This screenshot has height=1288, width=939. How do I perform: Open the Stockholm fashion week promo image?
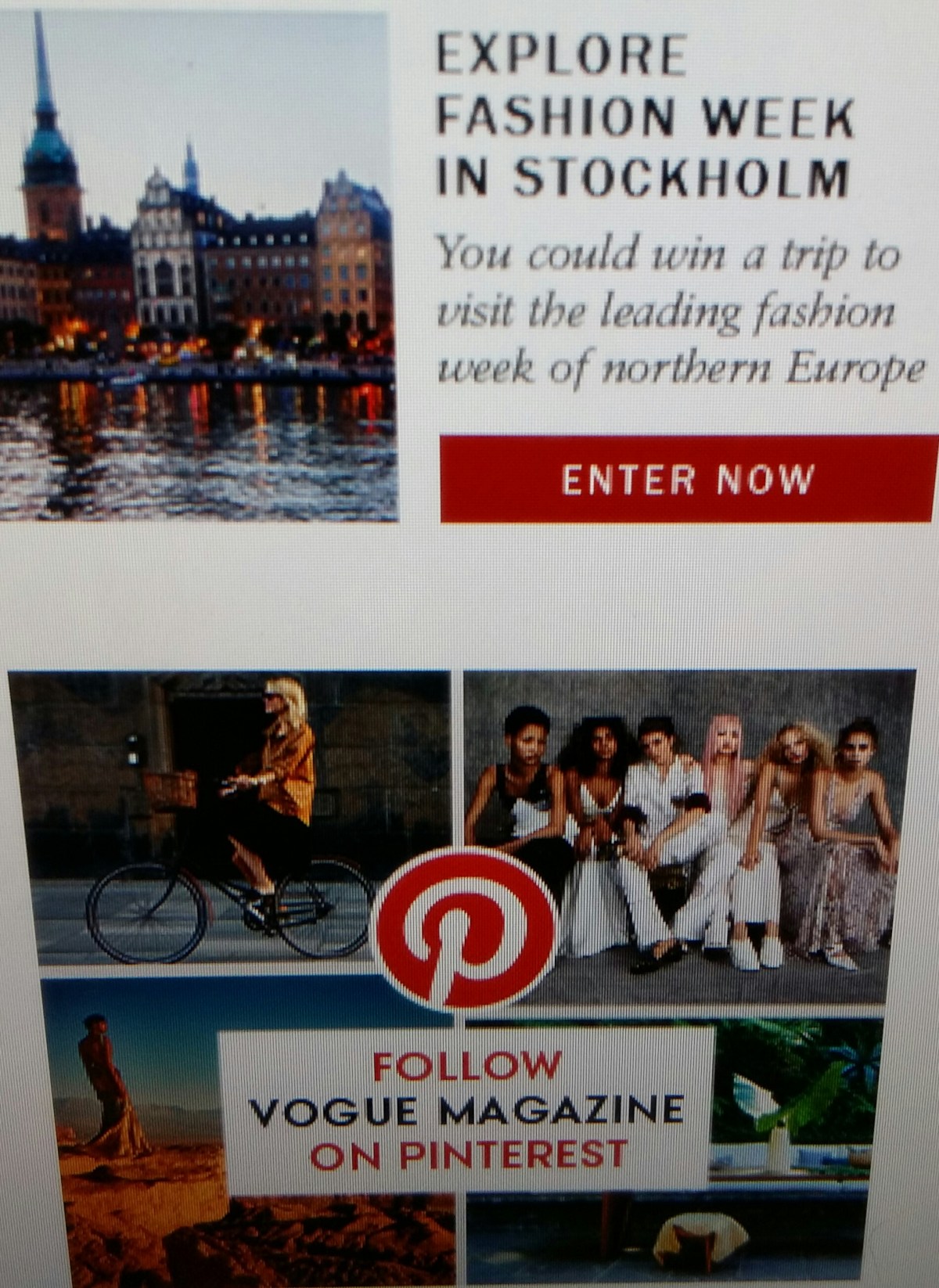click(x=196, y=266)
